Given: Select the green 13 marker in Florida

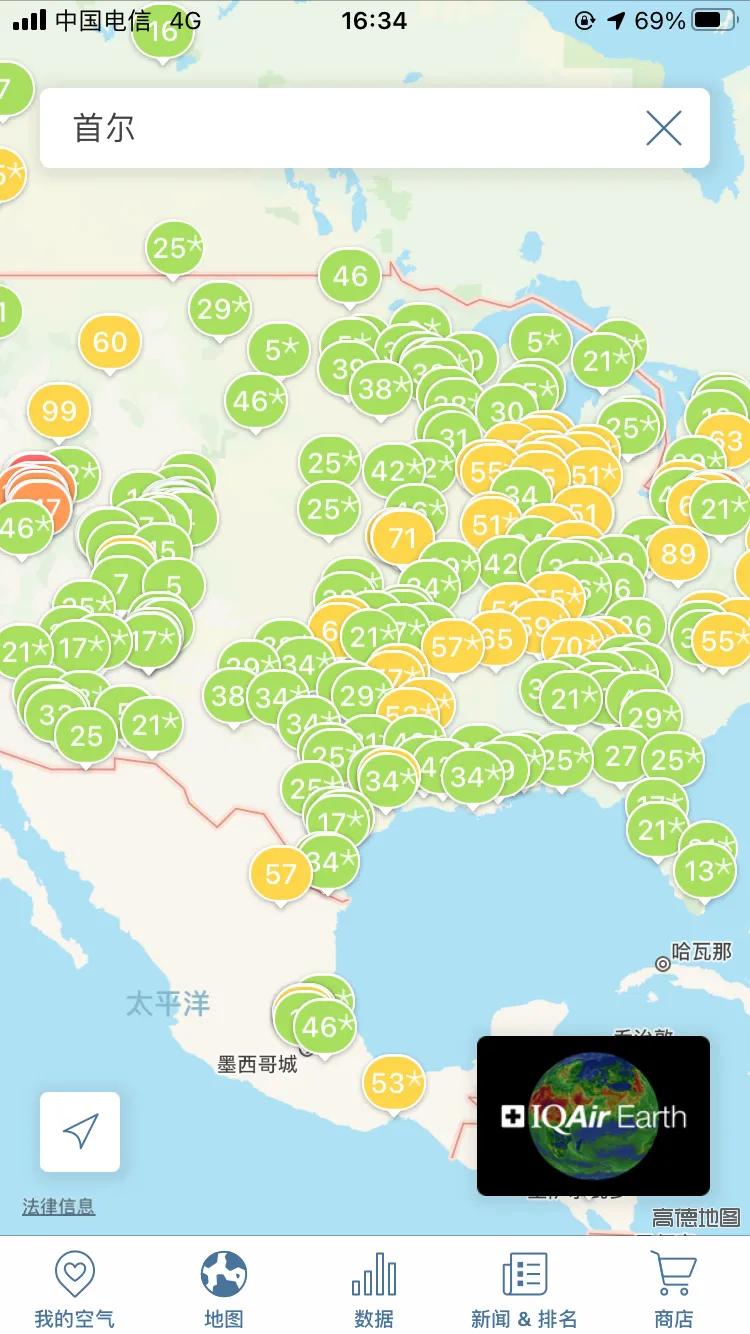Looking at the screenshot, I should pos(706,869).
